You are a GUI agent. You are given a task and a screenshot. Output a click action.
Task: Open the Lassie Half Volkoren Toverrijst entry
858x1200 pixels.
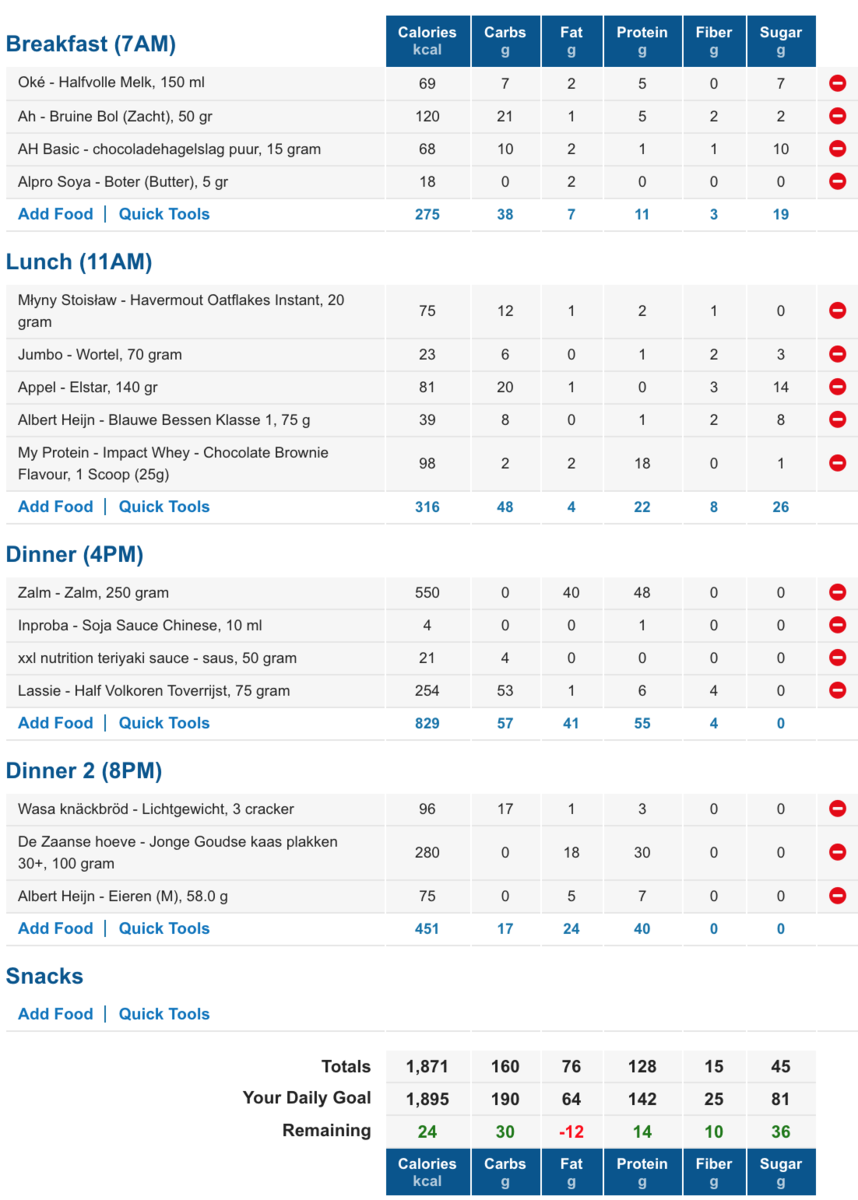click(153, 691)
